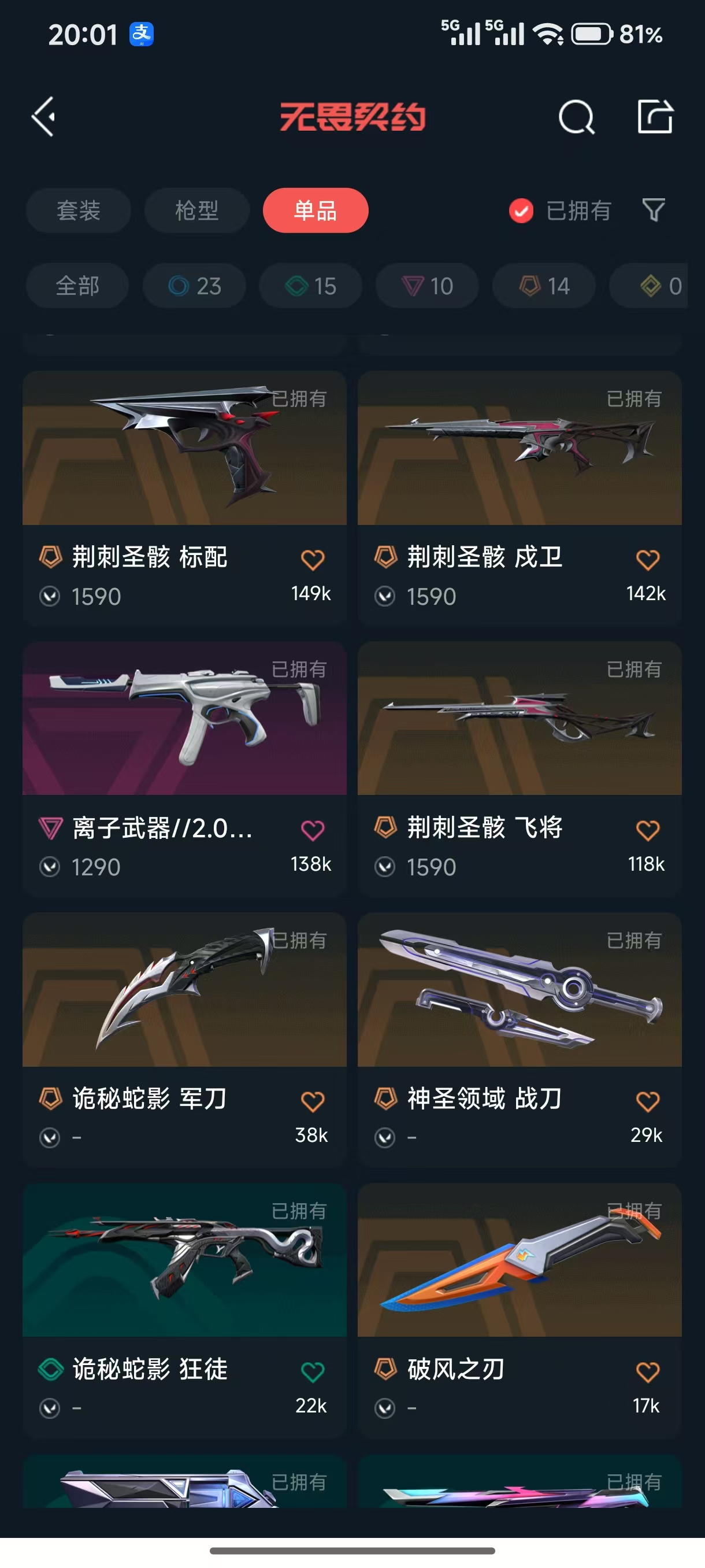Uncheck the 已拥有 filter checkbox
The image size is (705, 1568).
point(521,211)
